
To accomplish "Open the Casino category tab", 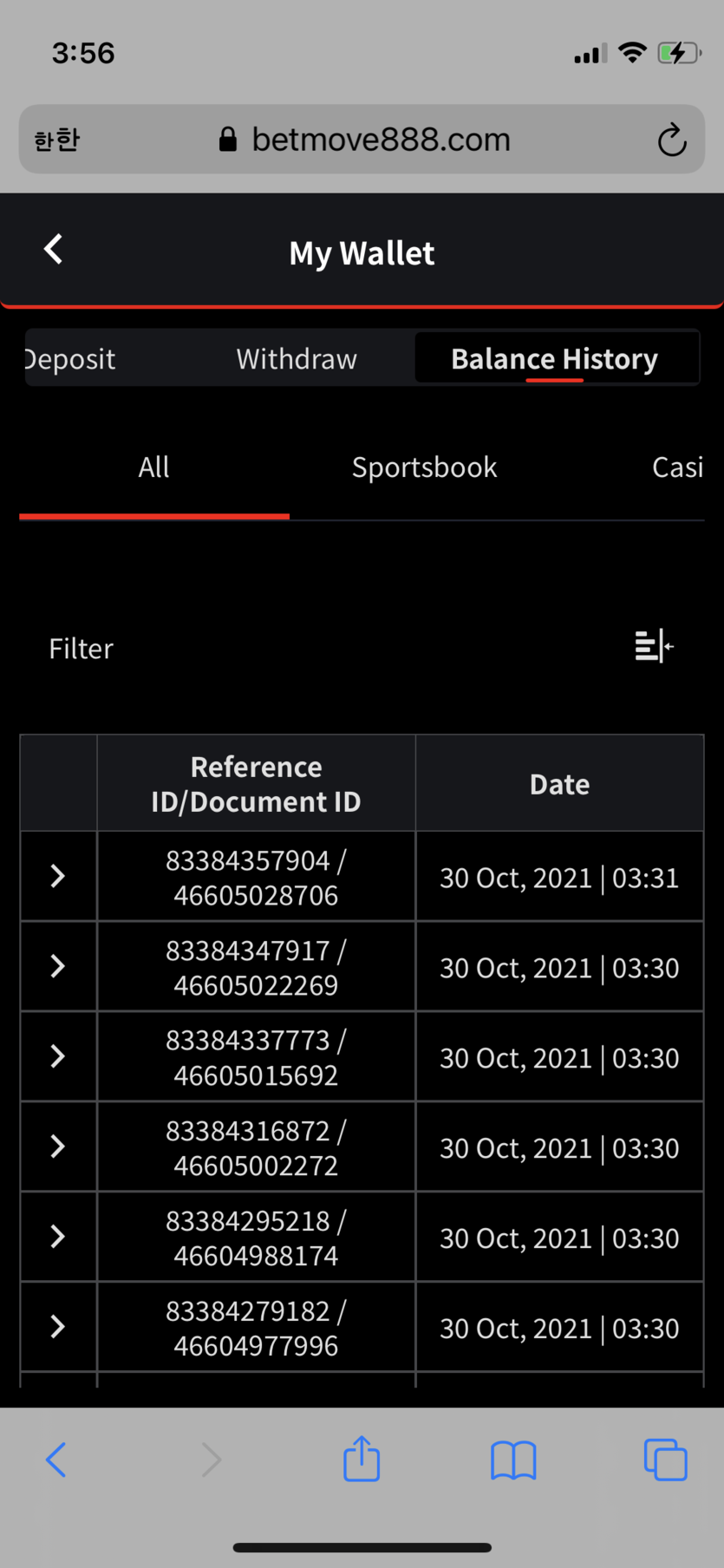I will (x=677, y=467).
